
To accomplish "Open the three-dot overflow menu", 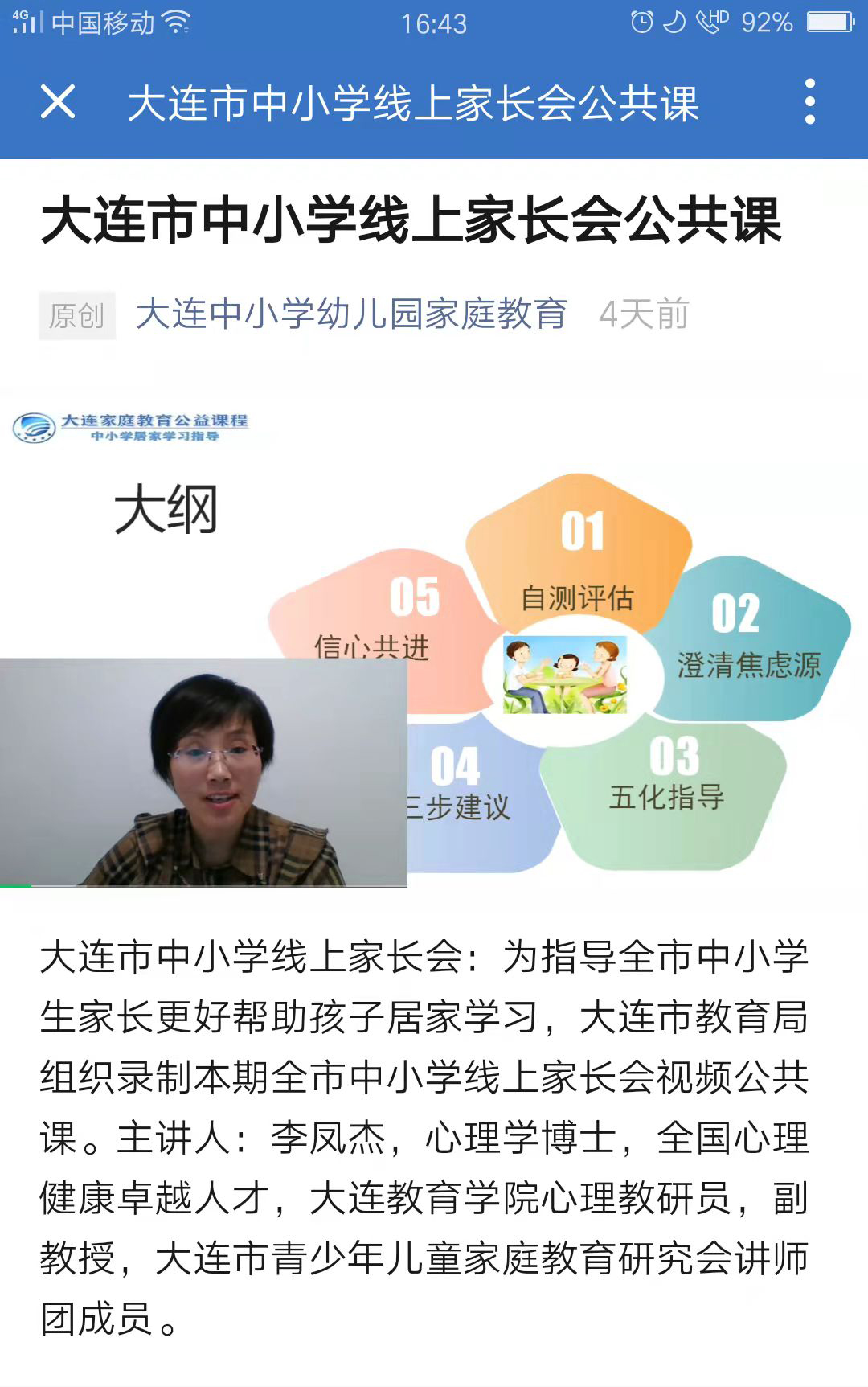I will (809, 102).
